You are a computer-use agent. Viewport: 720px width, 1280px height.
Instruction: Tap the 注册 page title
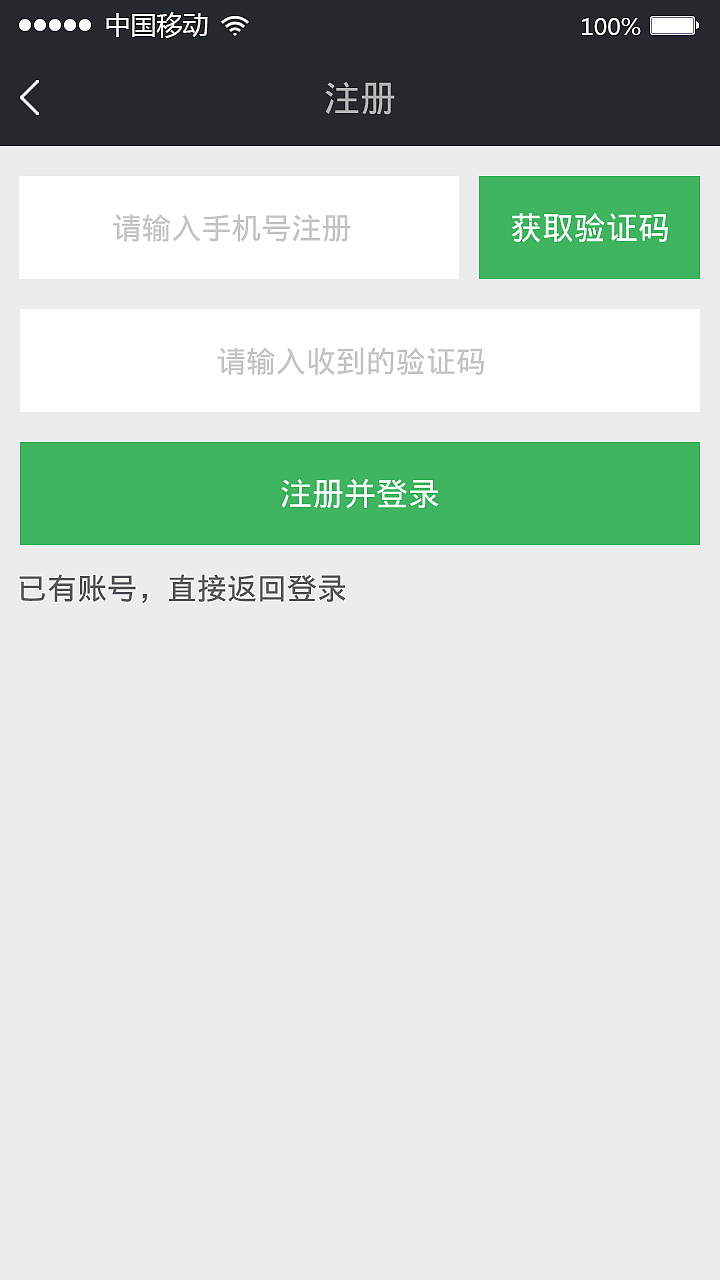358,99
